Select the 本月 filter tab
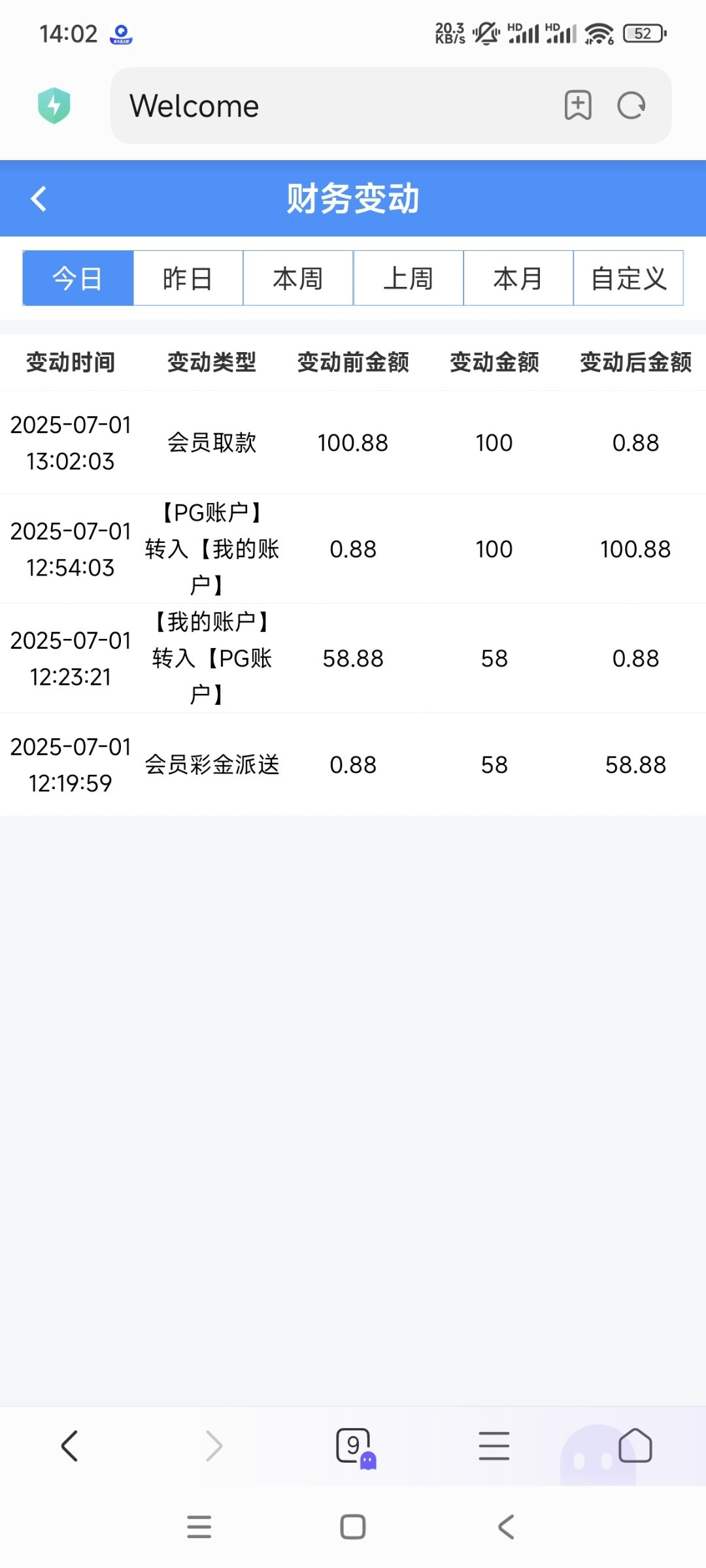706x1568 pixels. [x=518, y=278]
